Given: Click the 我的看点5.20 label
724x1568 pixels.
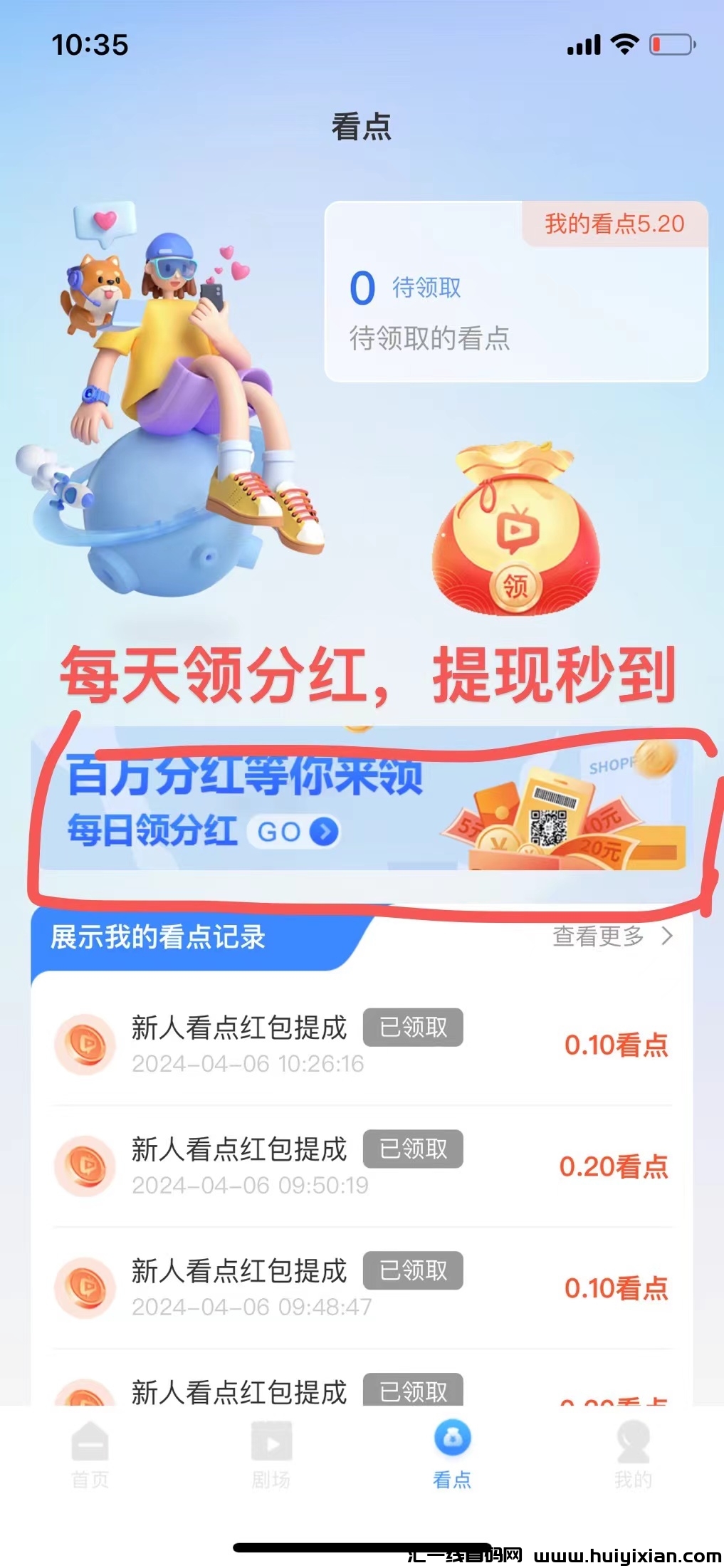Looking at the screenshot, I should tap(616, 223).
